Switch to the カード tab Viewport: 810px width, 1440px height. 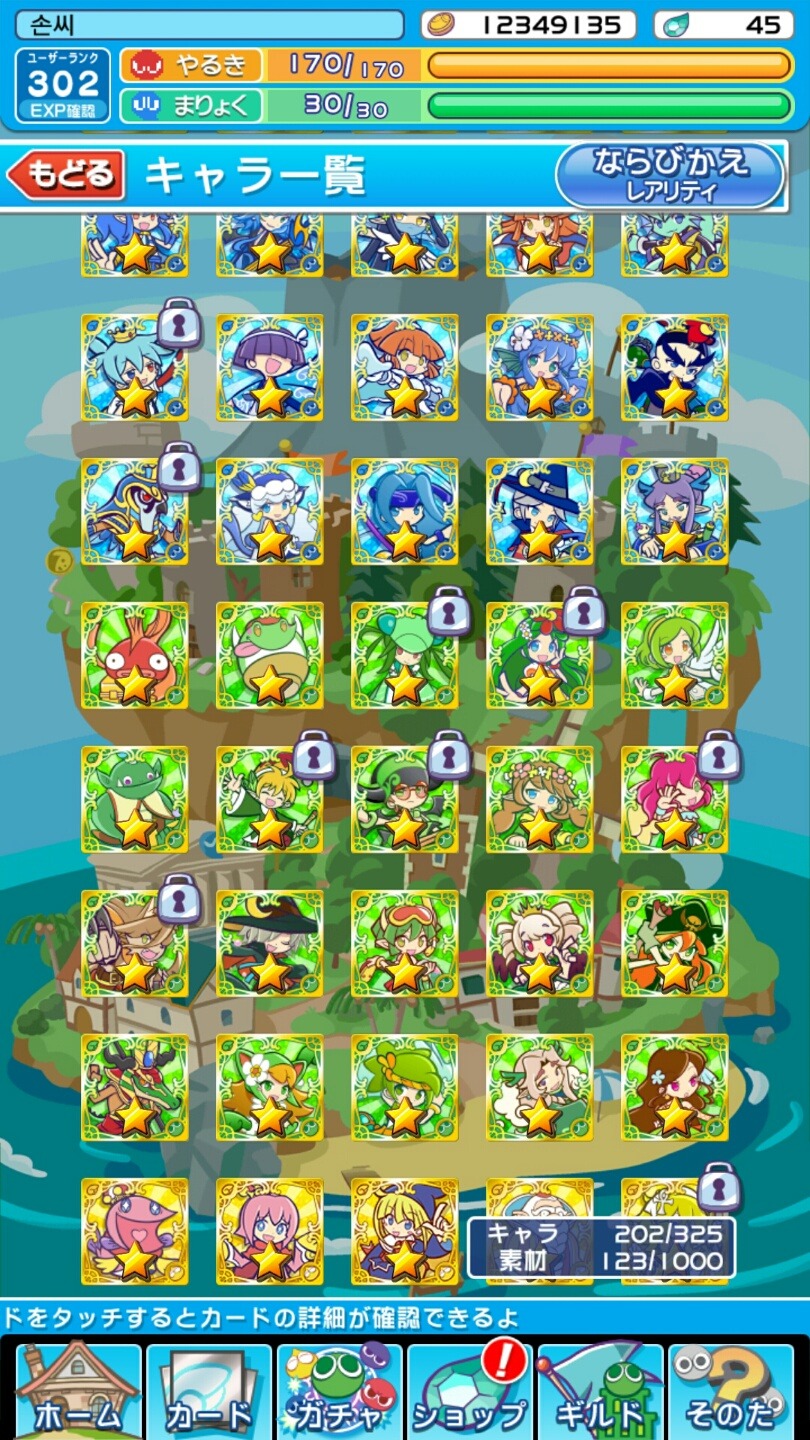pos(208,1390)
